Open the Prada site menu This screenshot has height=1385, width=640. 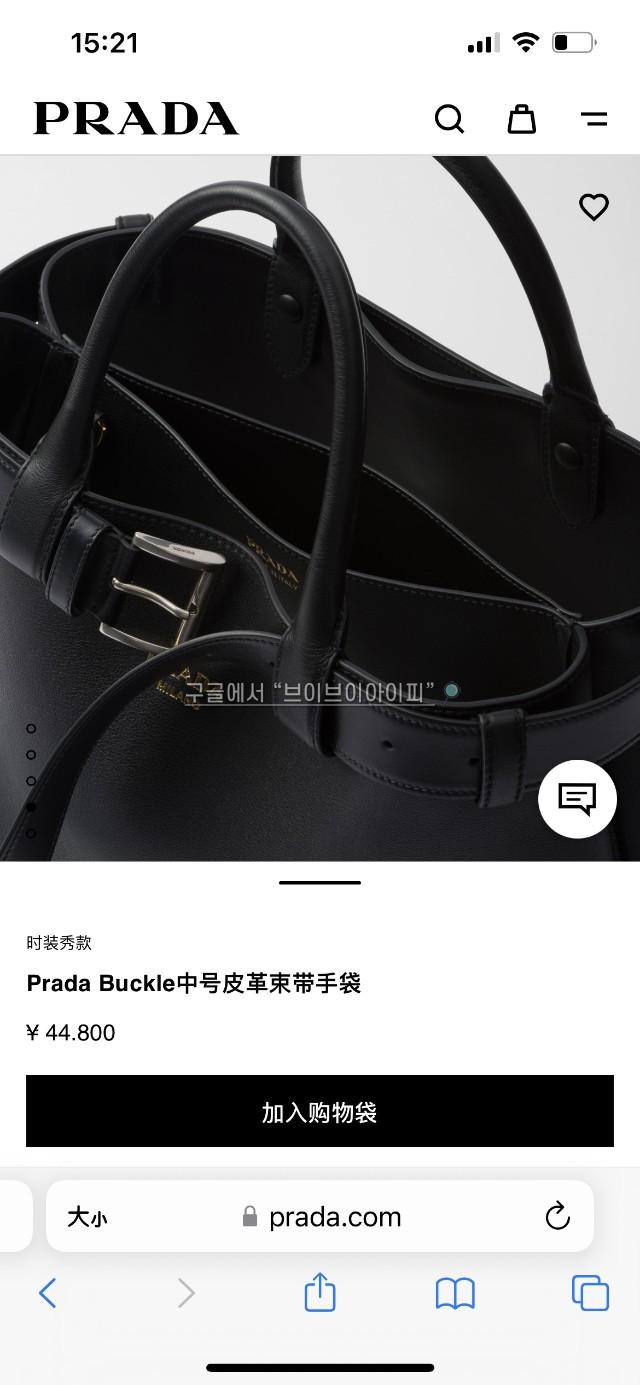click(x=594, y=119)
